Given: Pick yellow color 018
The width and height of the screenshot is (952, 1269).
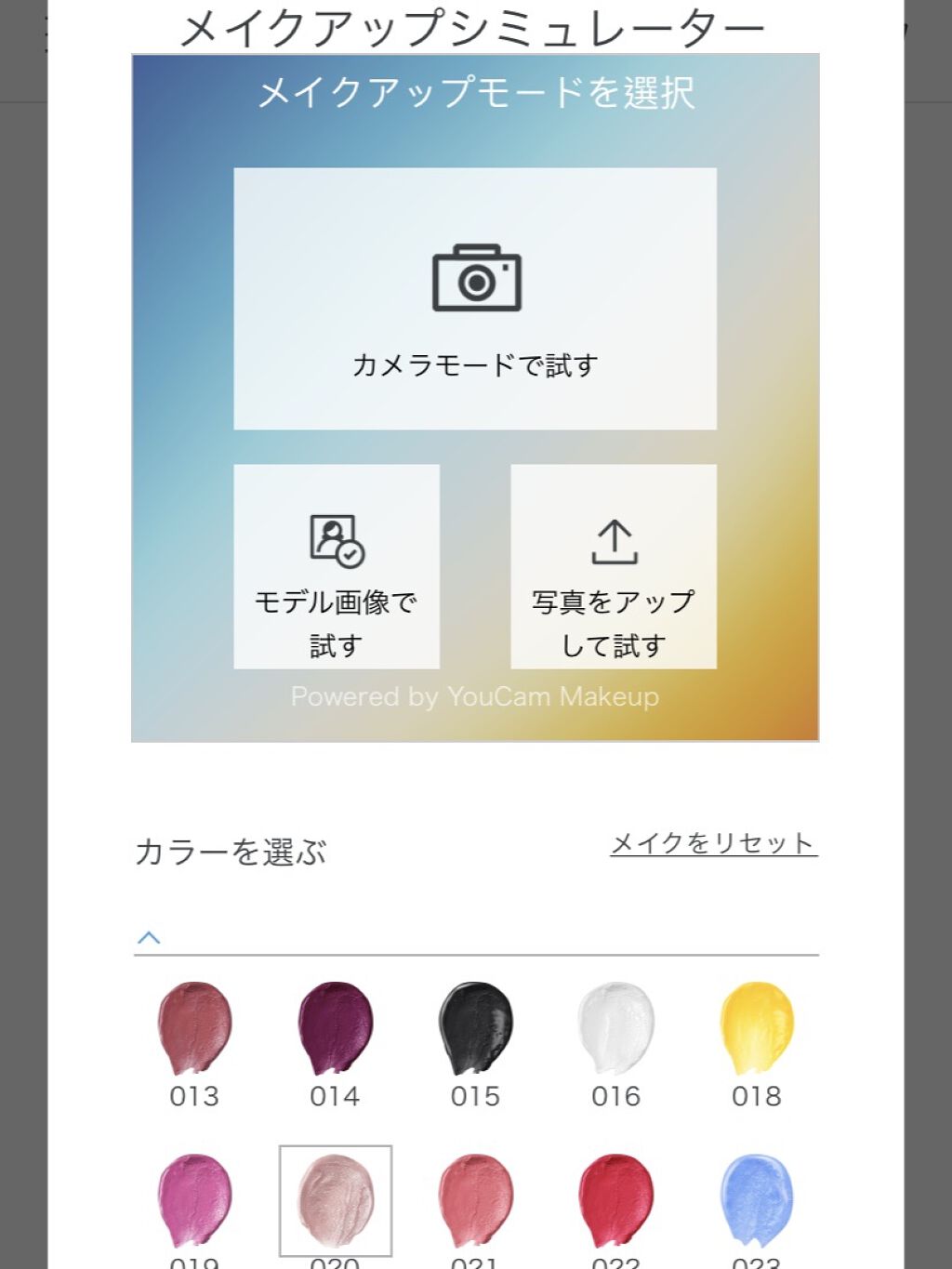Looking at the screenshot, I should click(757, 1027).
